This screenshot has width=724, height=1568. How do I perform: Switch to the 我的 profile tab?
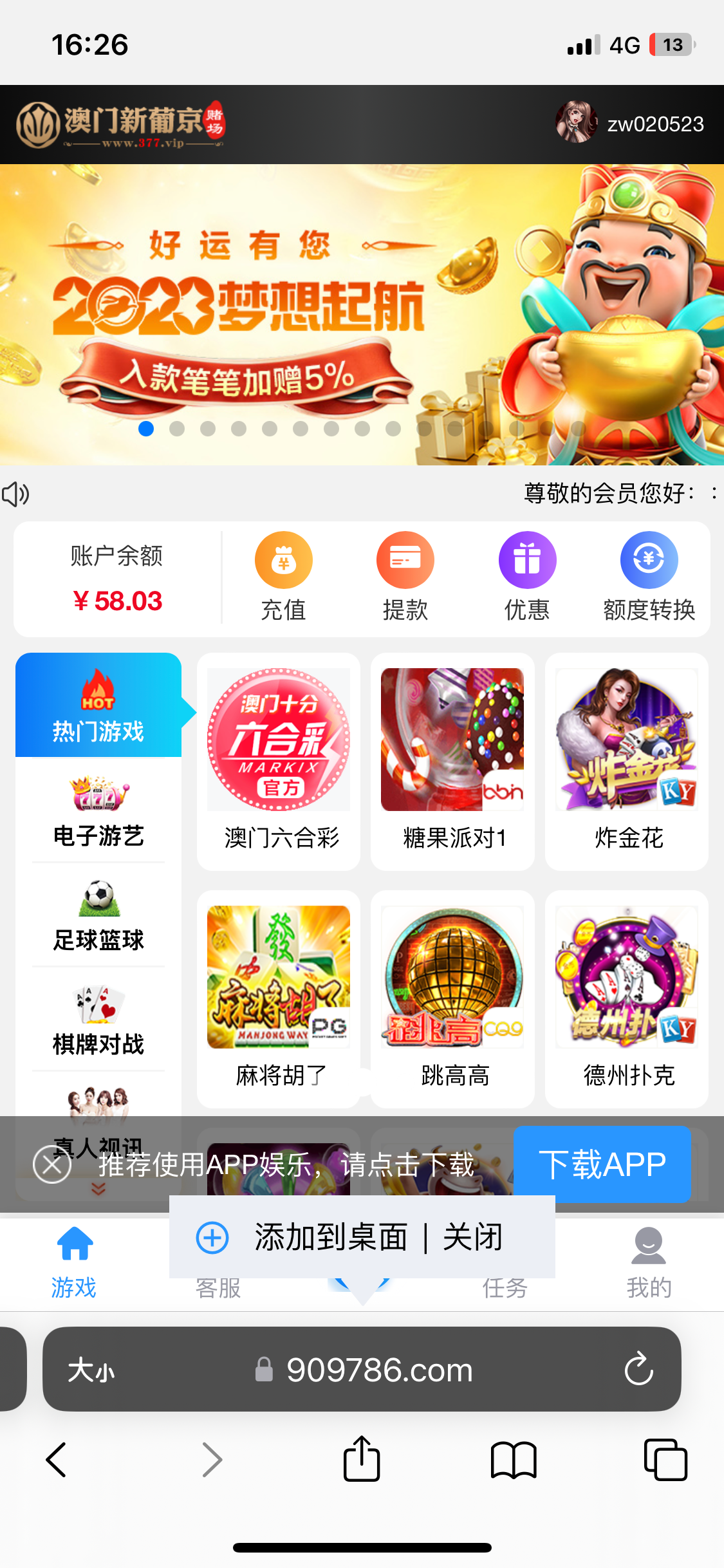coord(649,1263)
